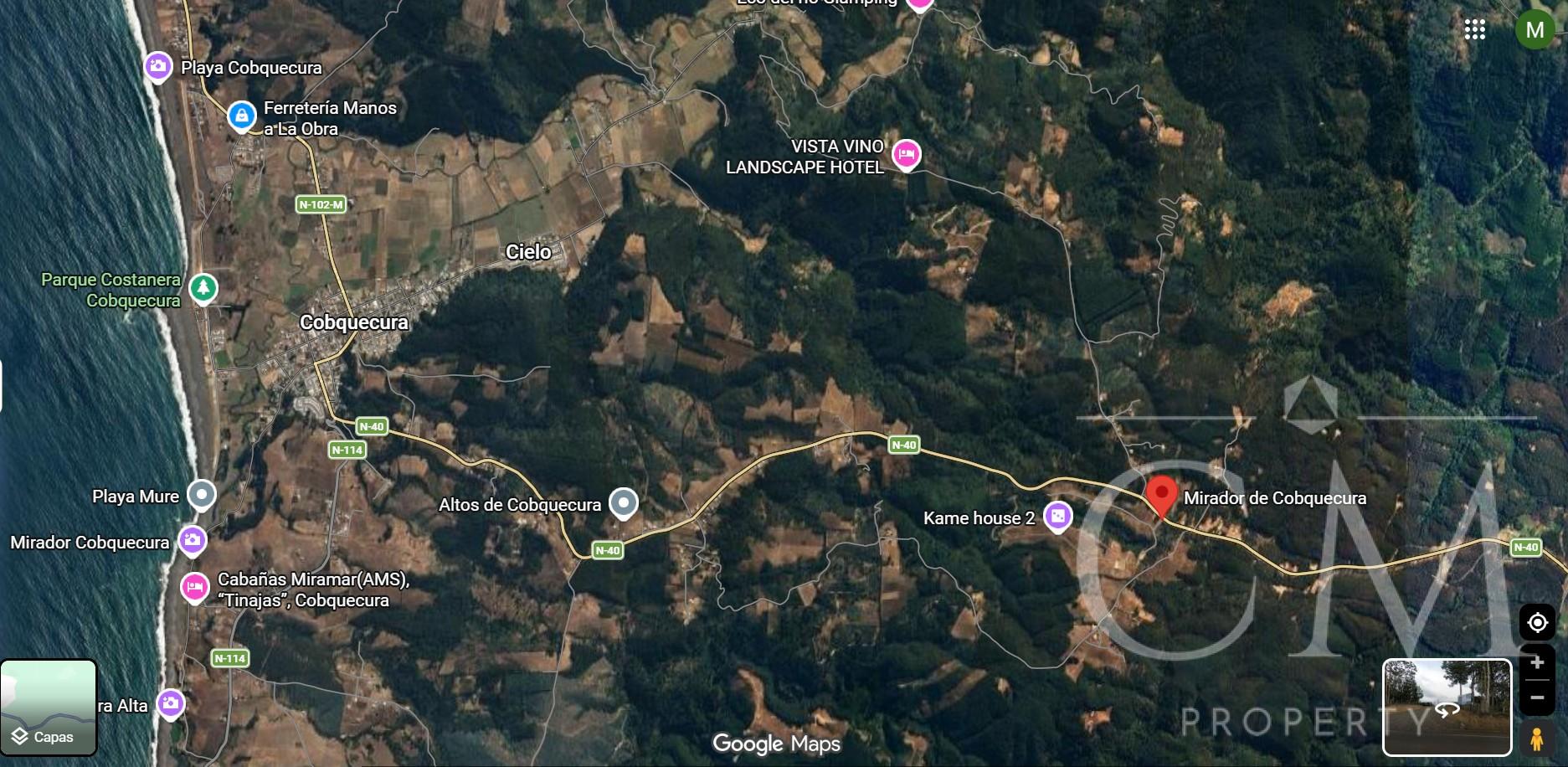Zoom out on the map

1537,698
